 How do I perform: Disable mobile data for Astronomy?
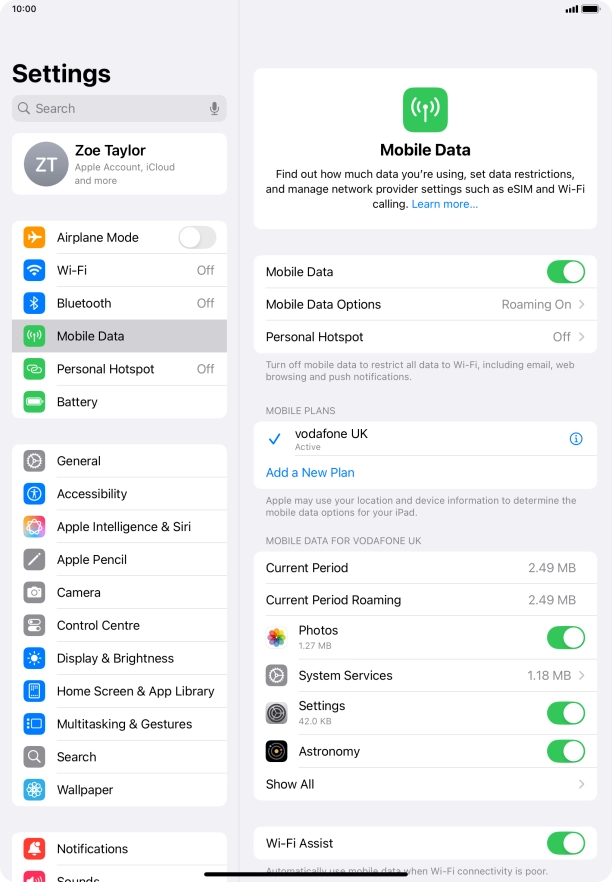coord(565,751)
